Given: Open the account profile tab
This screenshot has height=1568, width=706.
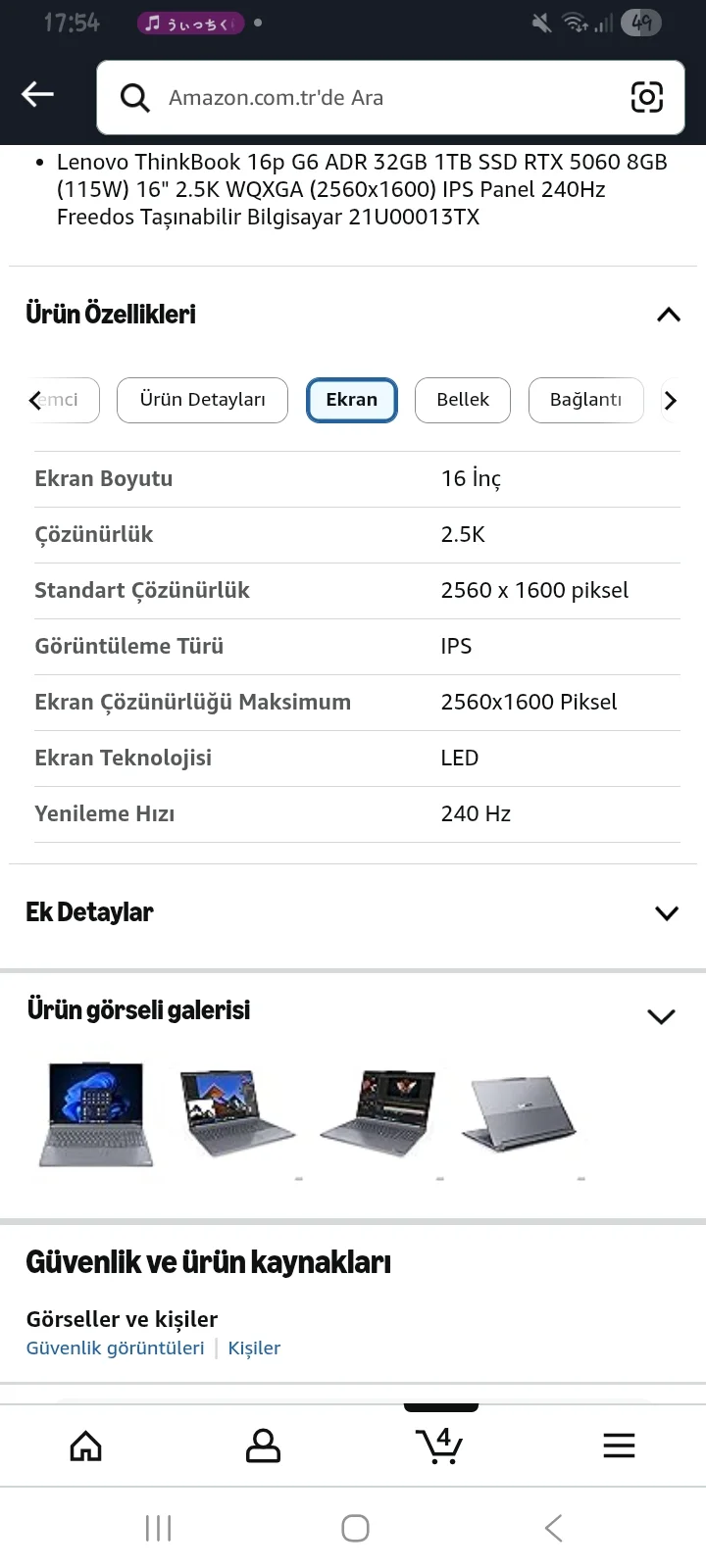Looking at the screenshot, I should pos(263,1445).
